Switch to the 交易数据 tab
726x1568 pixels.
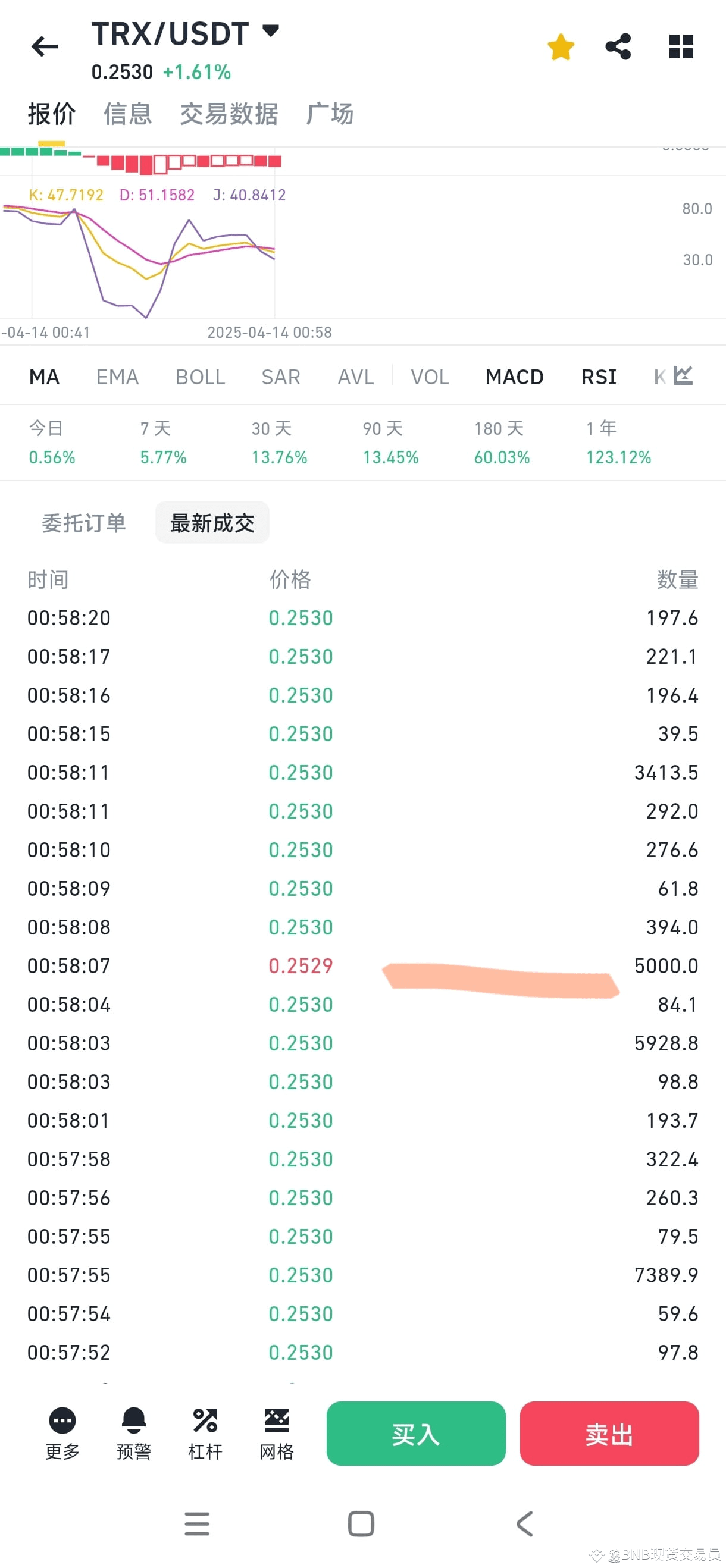(229, 114)
